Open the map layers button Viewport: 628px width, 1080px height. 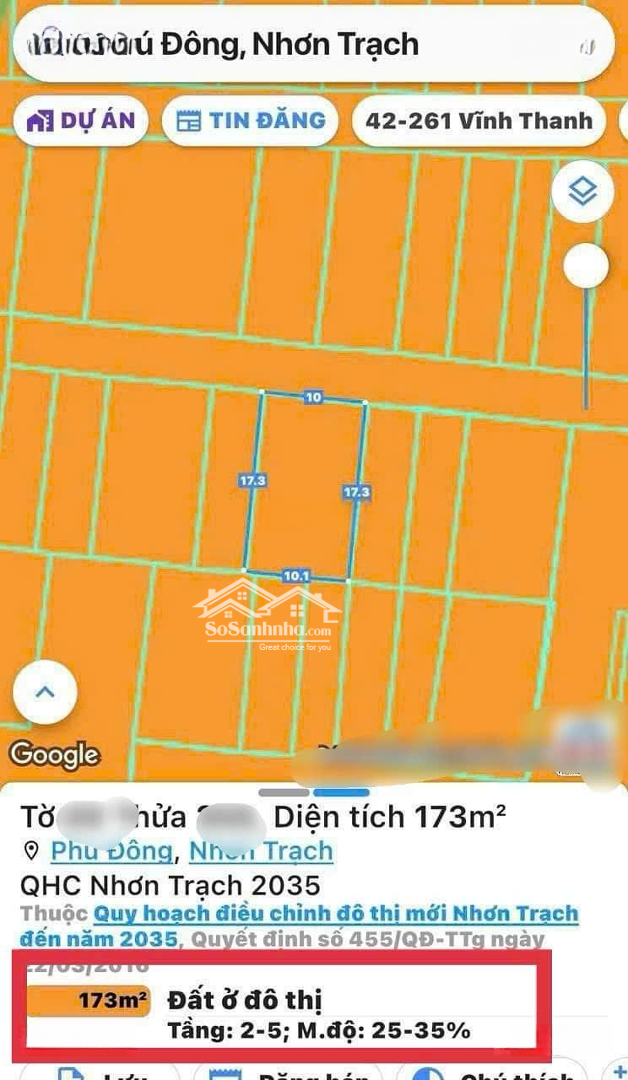(583, 191)
